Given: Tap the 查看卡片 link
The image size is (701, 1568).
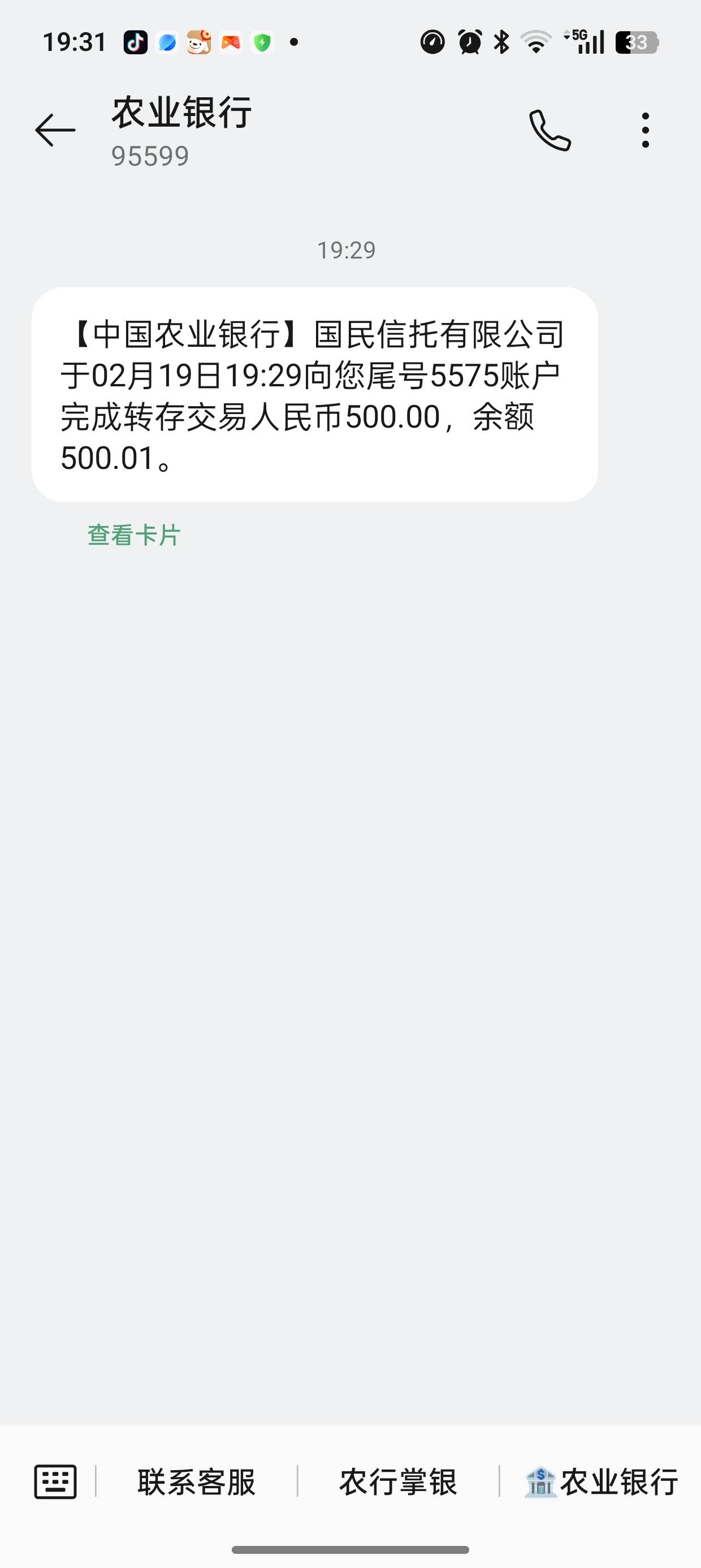Looking at the screenshot, I should pyautogui.click(x=134, y=536).
